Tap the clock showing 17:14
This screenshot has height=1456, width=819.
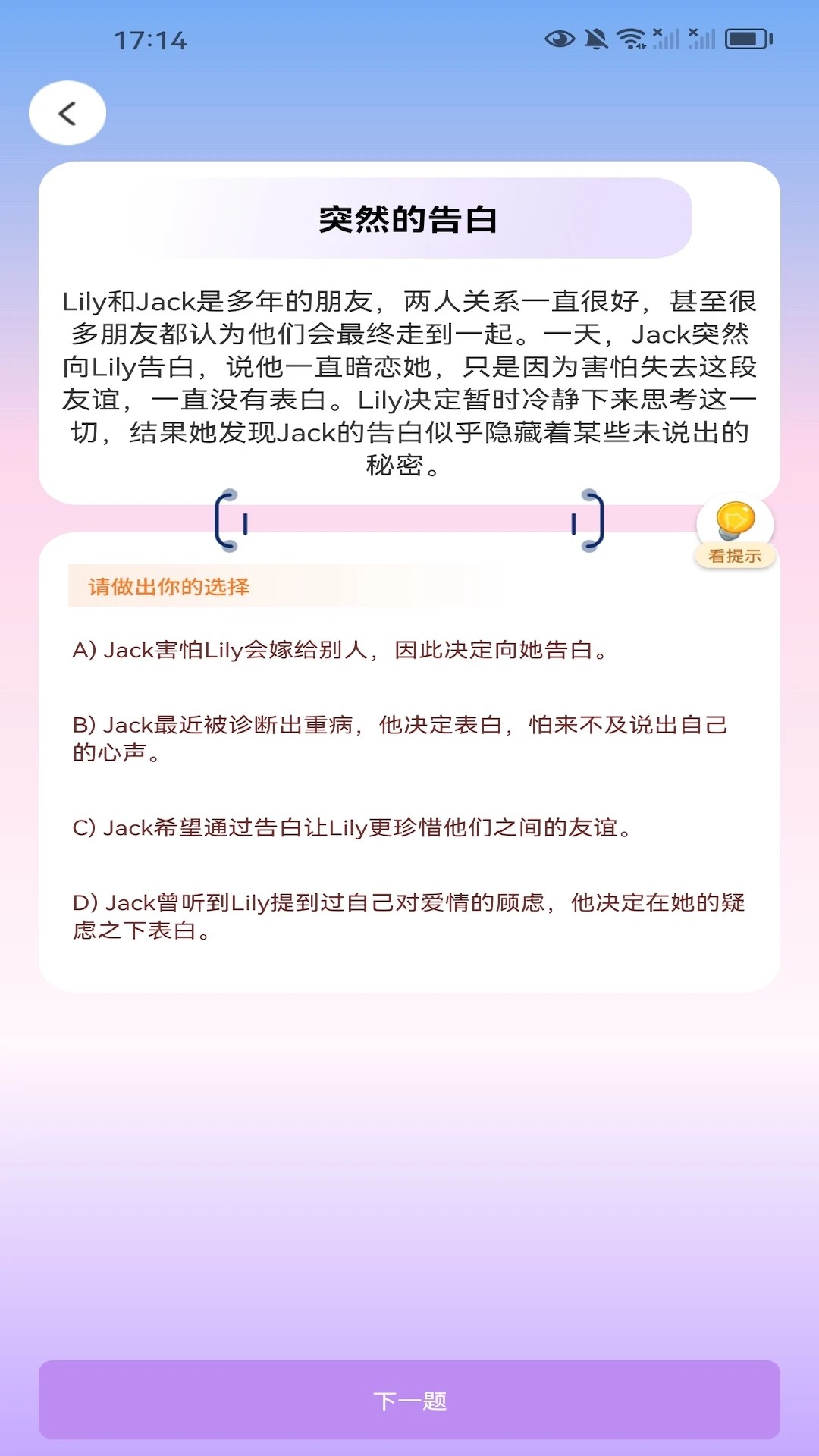click(150, 39)
